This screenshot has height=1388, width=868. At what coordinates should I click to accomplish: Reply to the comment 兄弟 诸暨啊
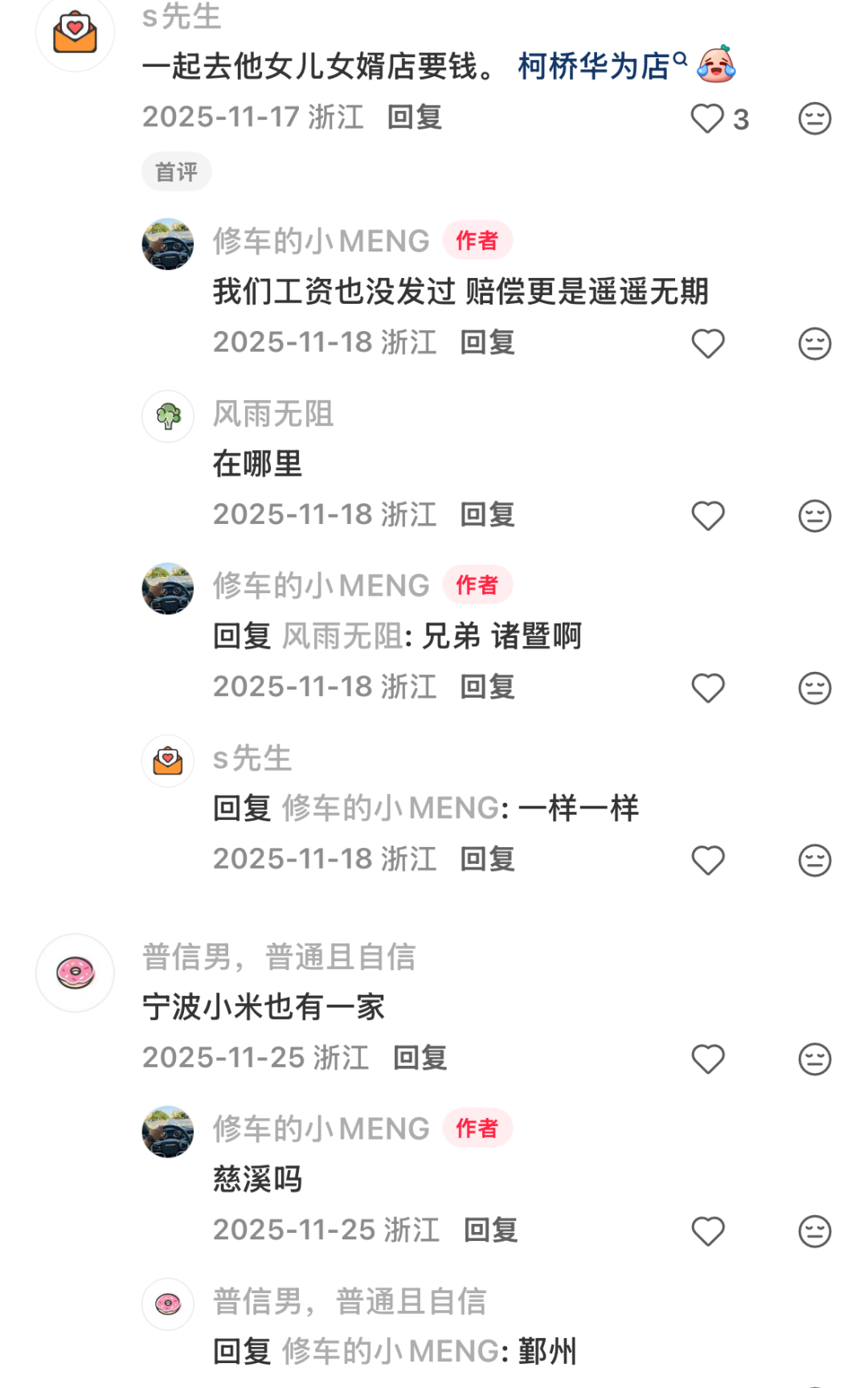point(487,687)
